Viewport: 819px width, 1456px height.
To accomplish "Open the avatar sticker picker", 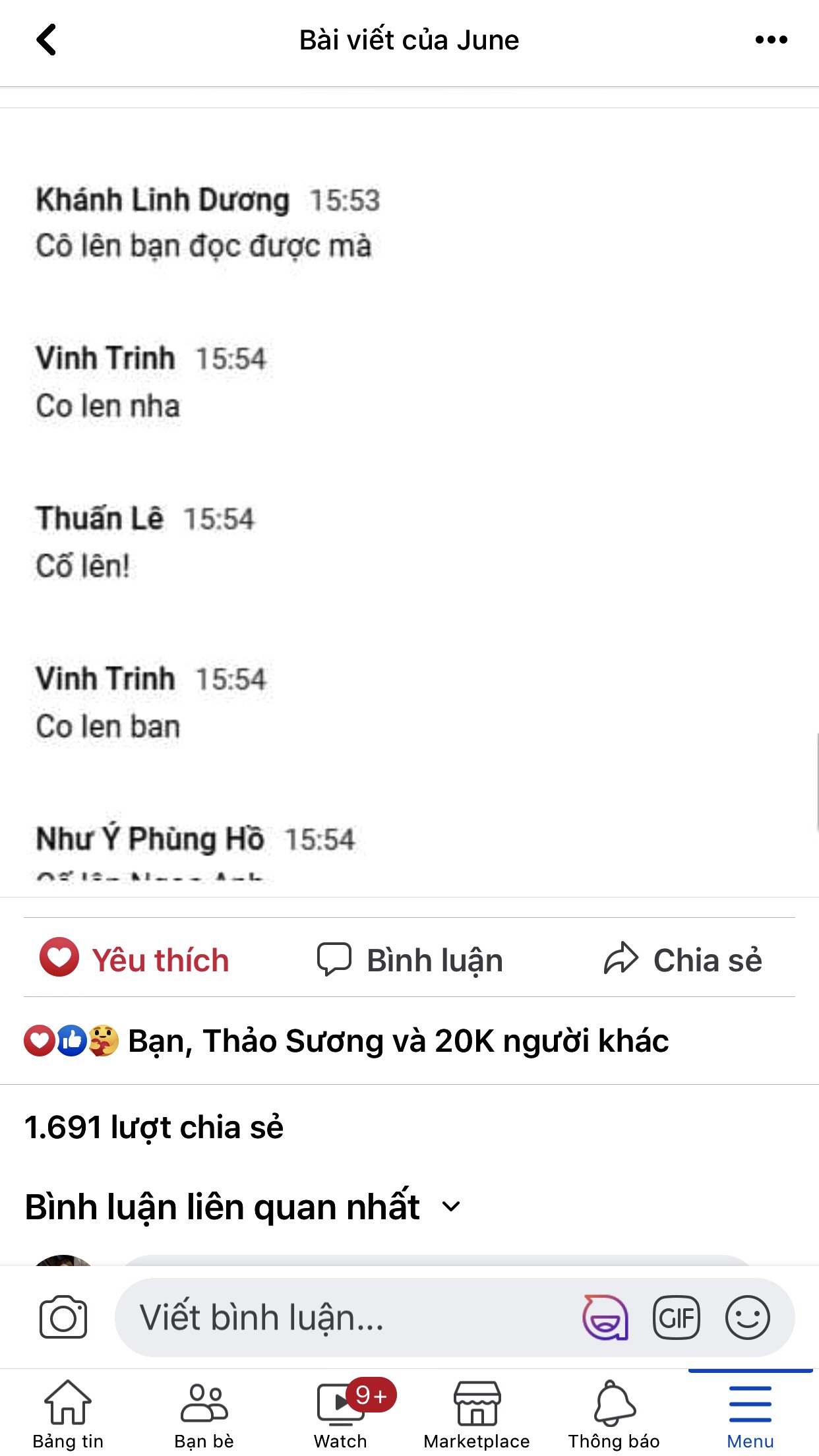I will 605,1318.
